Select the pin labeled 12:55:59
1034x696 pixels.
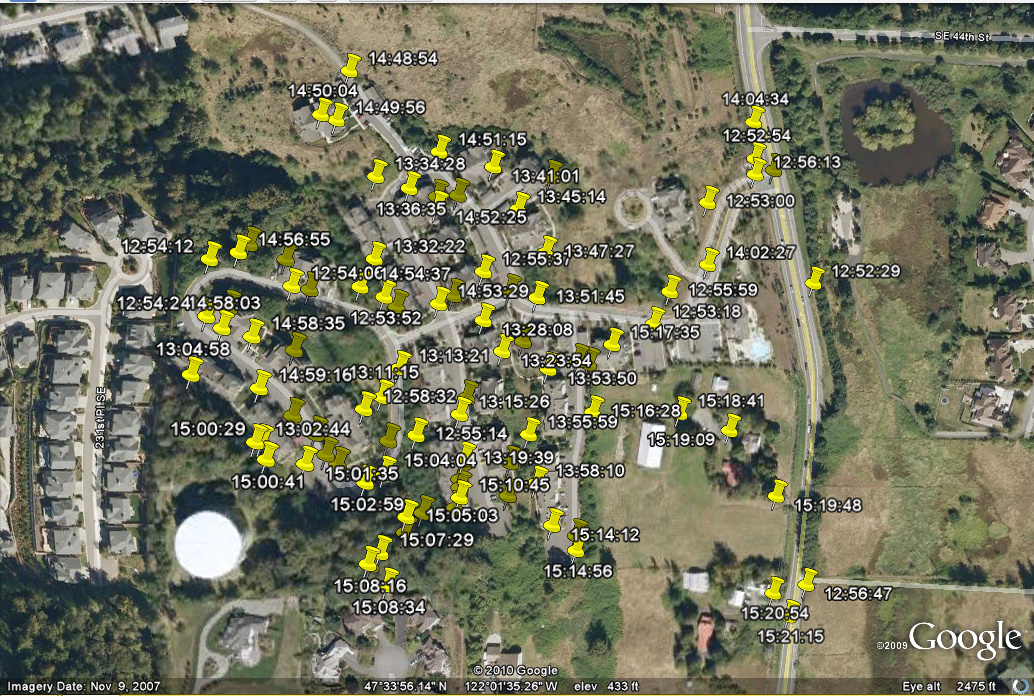click(x=672, y=287)
